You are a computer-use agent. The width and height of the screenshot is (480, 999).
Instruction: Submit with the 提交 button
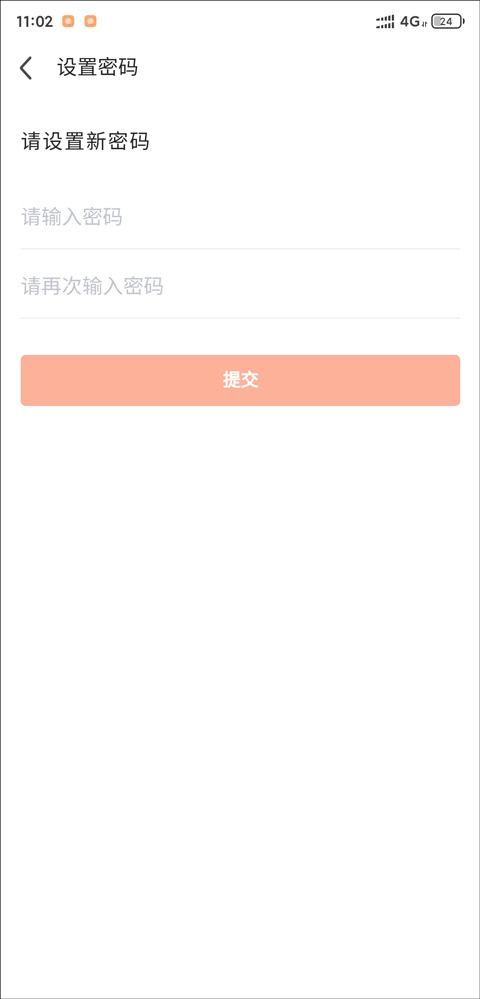point(240,380)
